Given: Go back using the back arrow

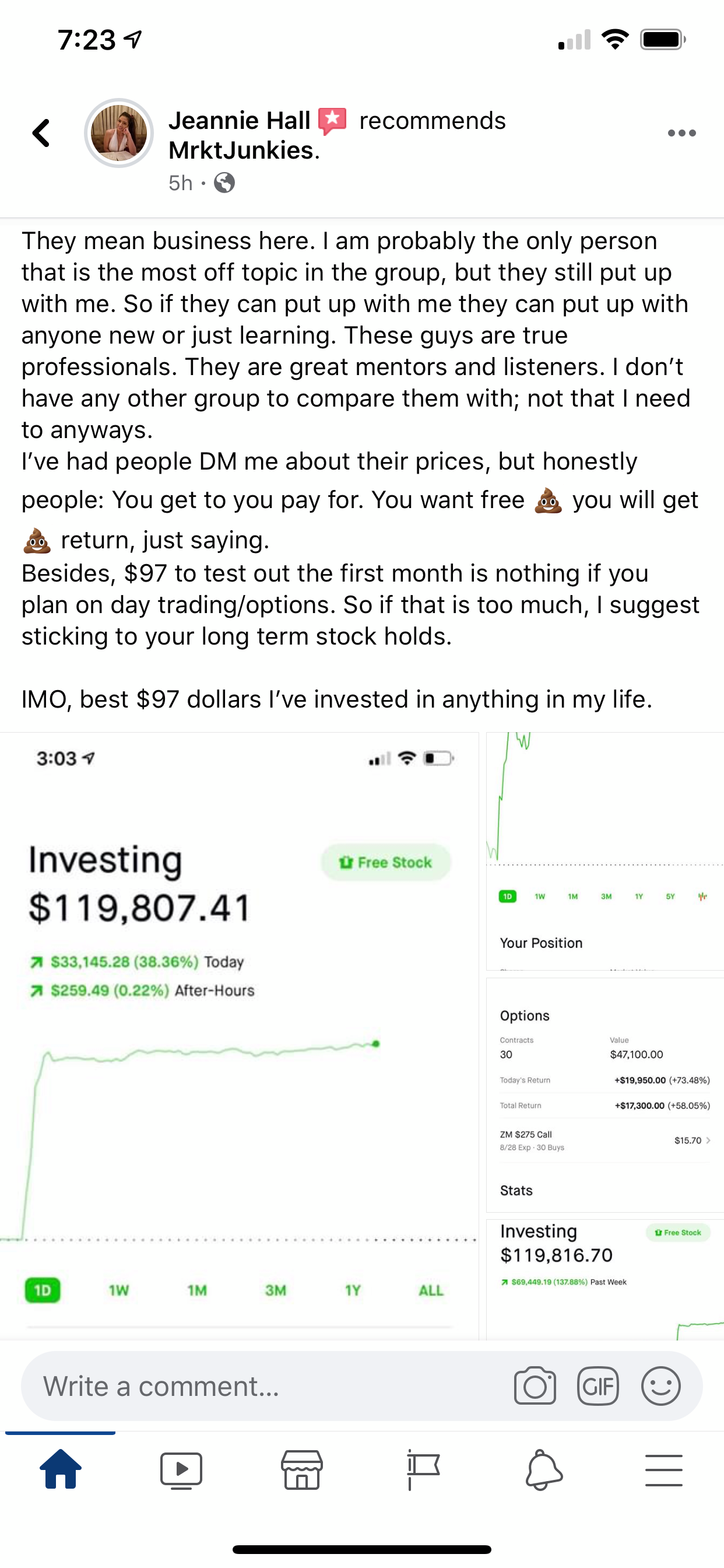Looking at the screenshot, I should (x=41, y=132).
